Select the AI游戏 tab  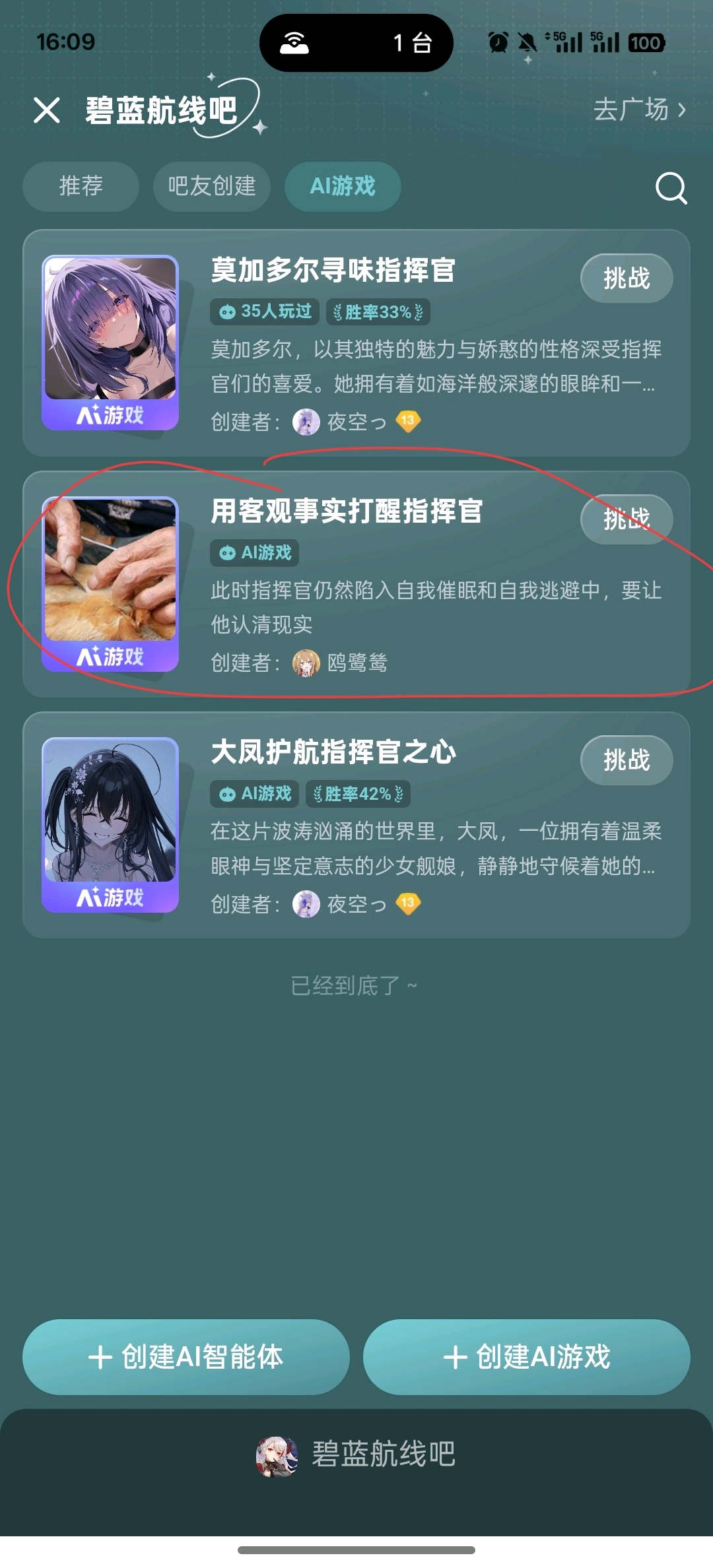[x=343, y=187]
